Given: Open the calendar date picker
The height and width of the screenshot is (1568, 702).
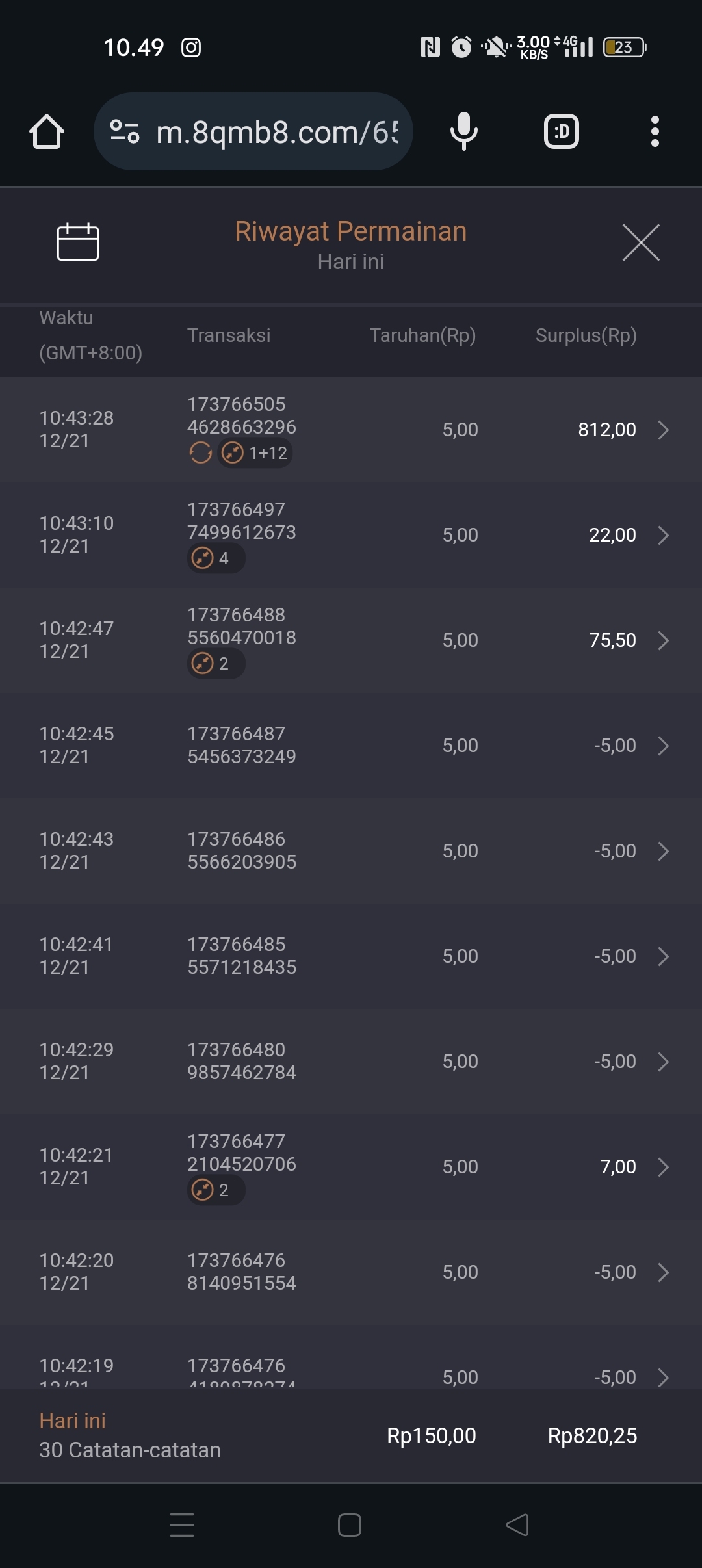Looking at the screenshot, I should point(78,242).
